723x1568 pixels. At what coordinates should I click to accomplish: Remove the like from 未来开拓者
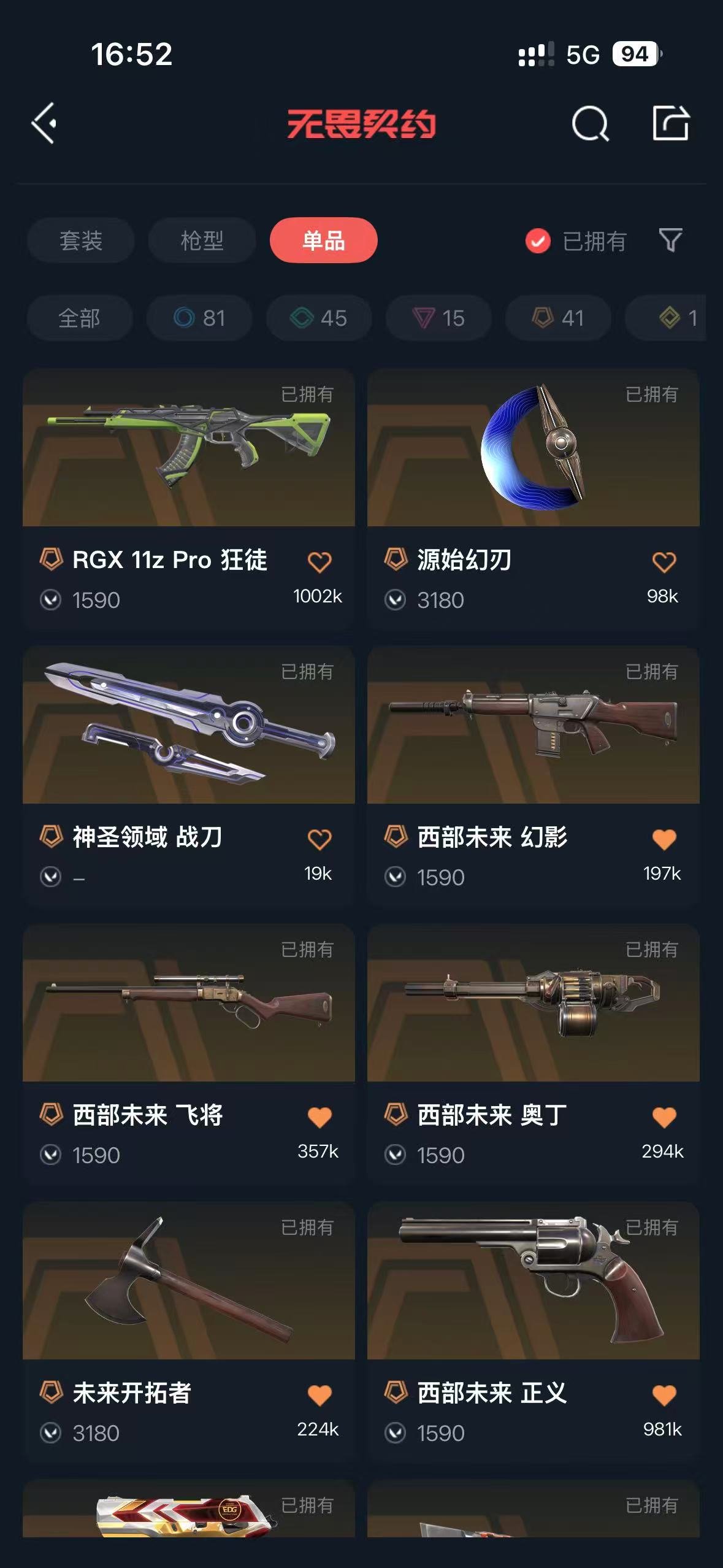coord(319,1395)
